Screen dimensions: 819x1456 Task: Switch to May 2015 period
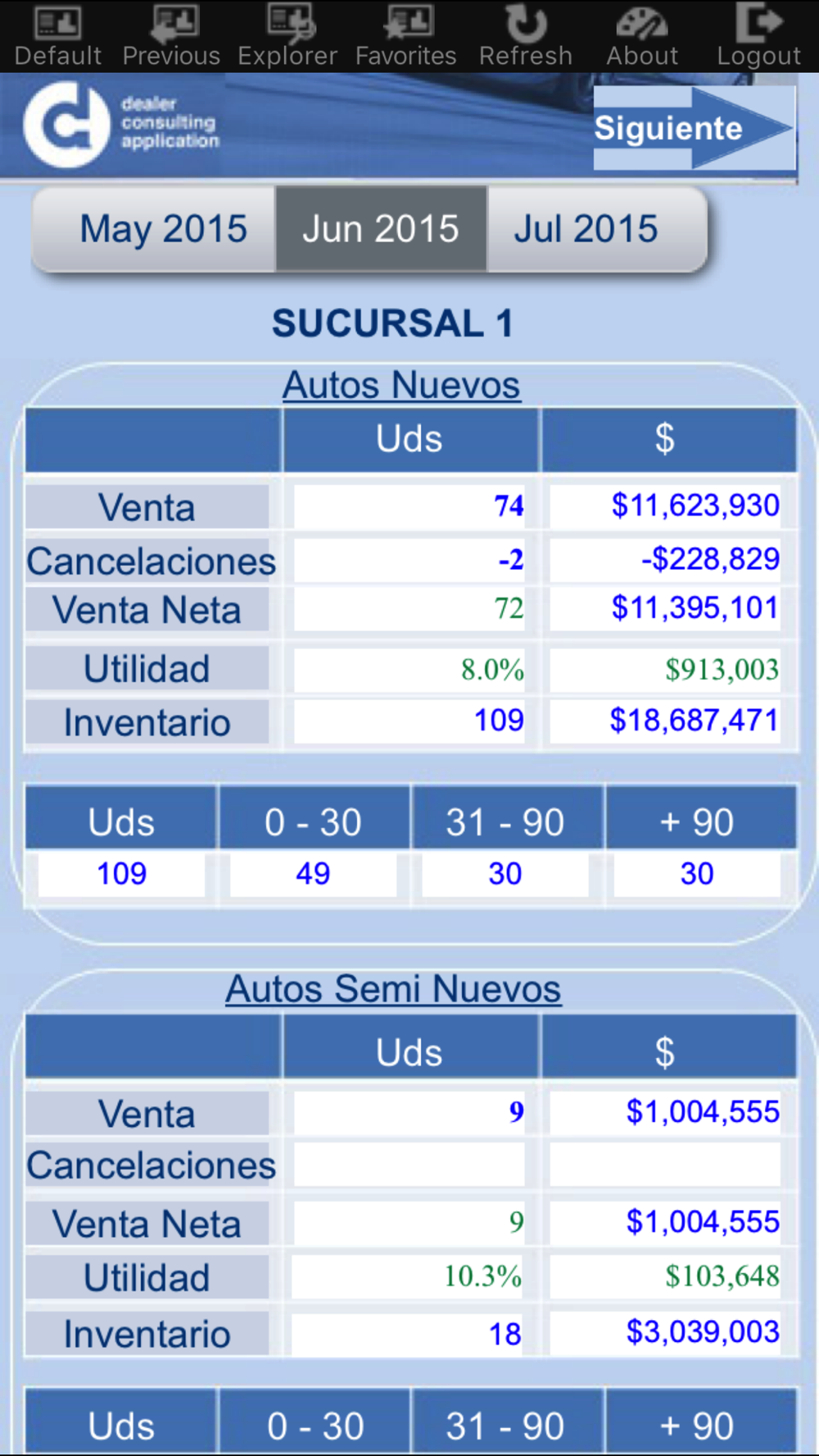[163, 229]
